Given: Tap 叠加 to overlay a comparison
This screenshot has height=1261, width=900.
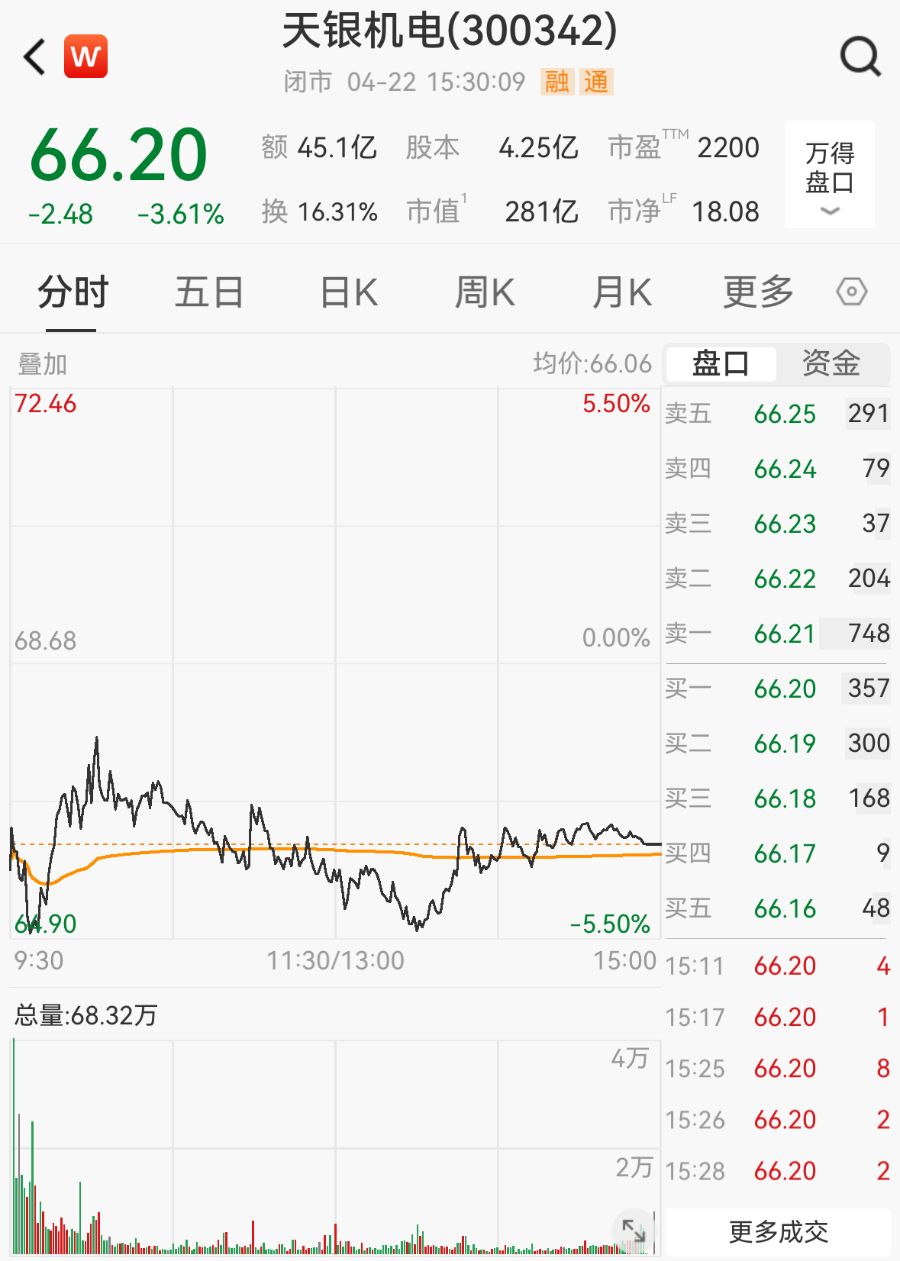Looking at the screenshot, I should [x=42, y=364].
